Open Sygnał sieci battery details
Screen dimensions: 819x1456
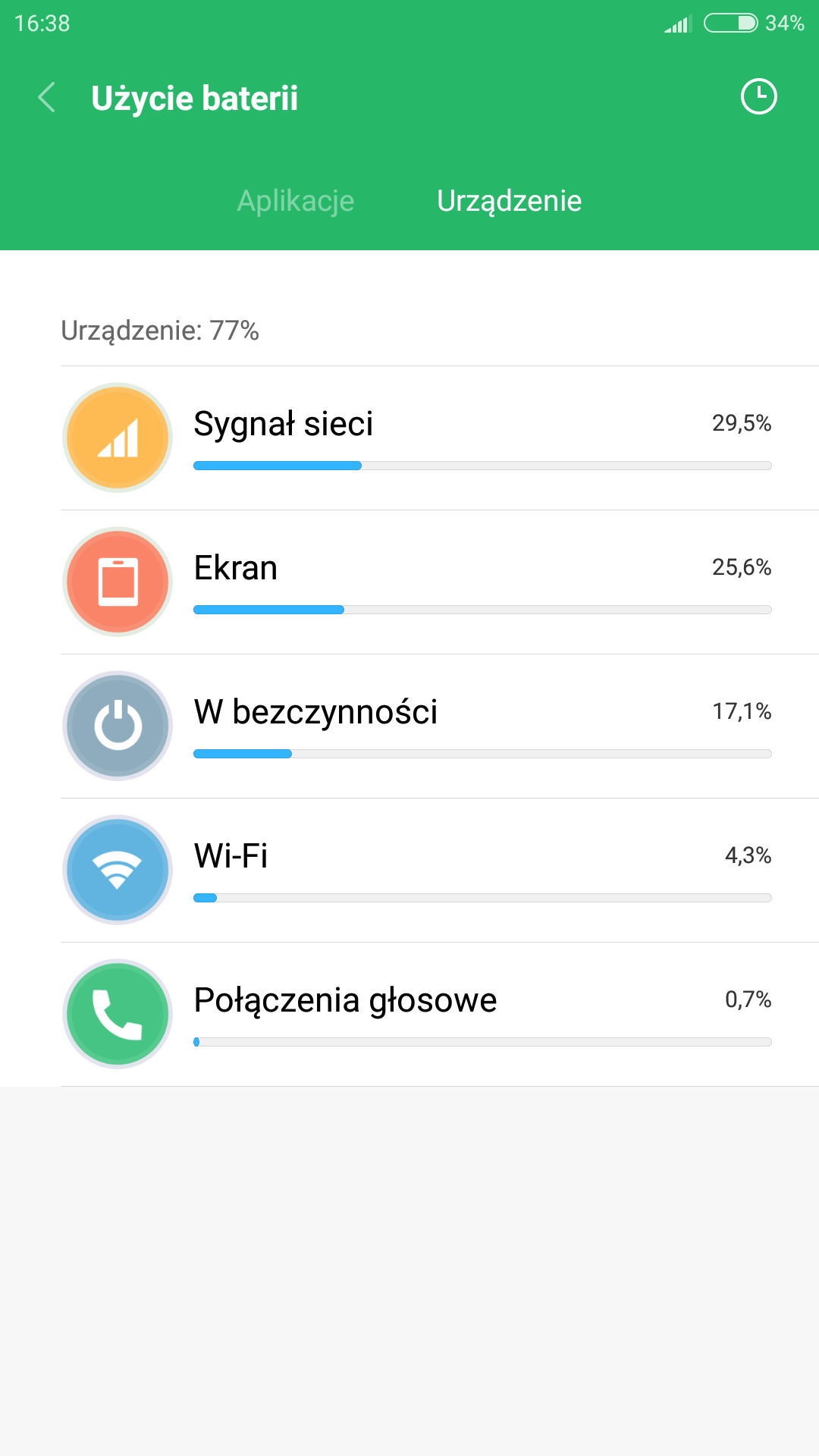[x=440, y=438]
